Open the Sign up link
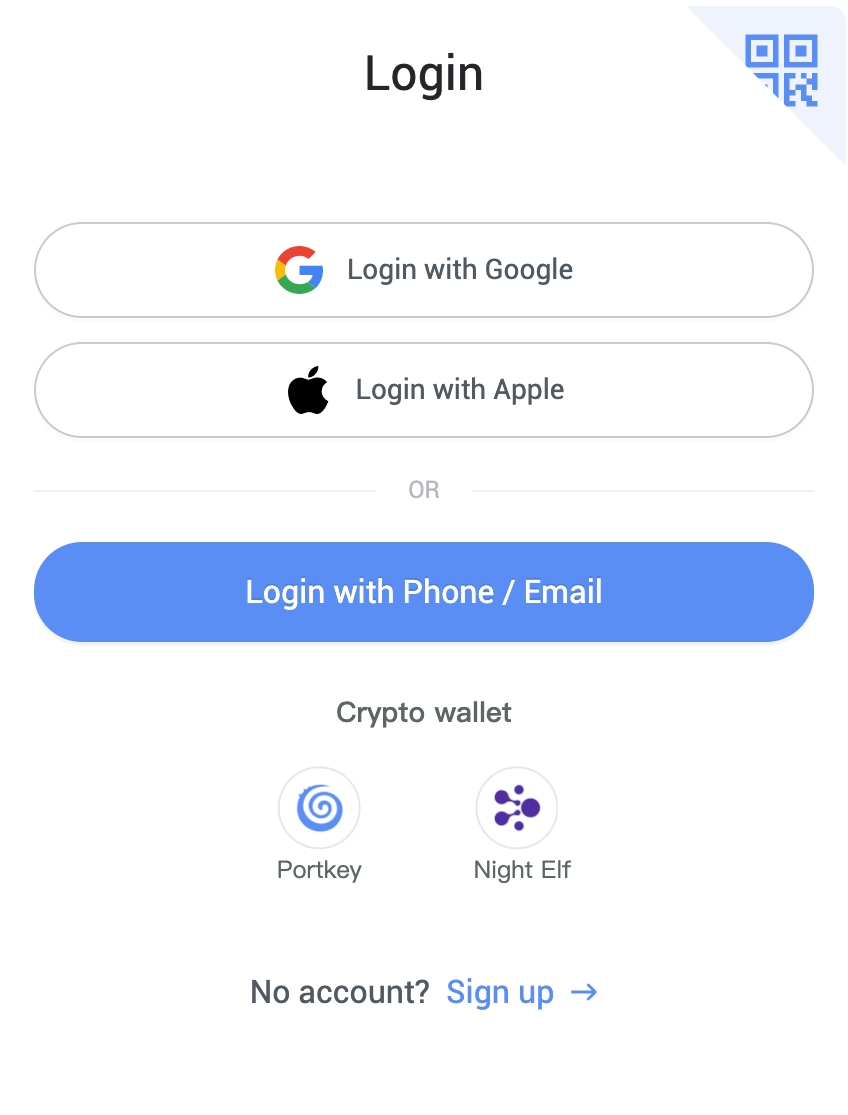 click(x=500, y=992)
